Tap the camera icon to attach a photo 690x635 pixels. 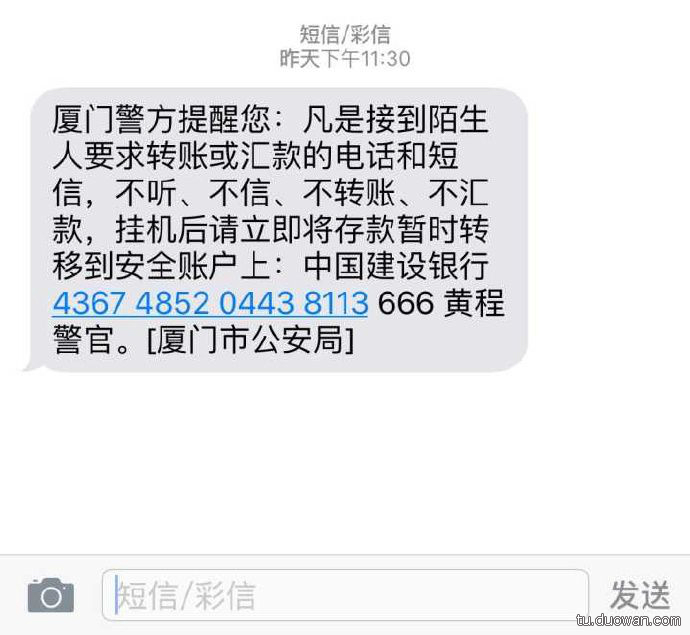50,596
